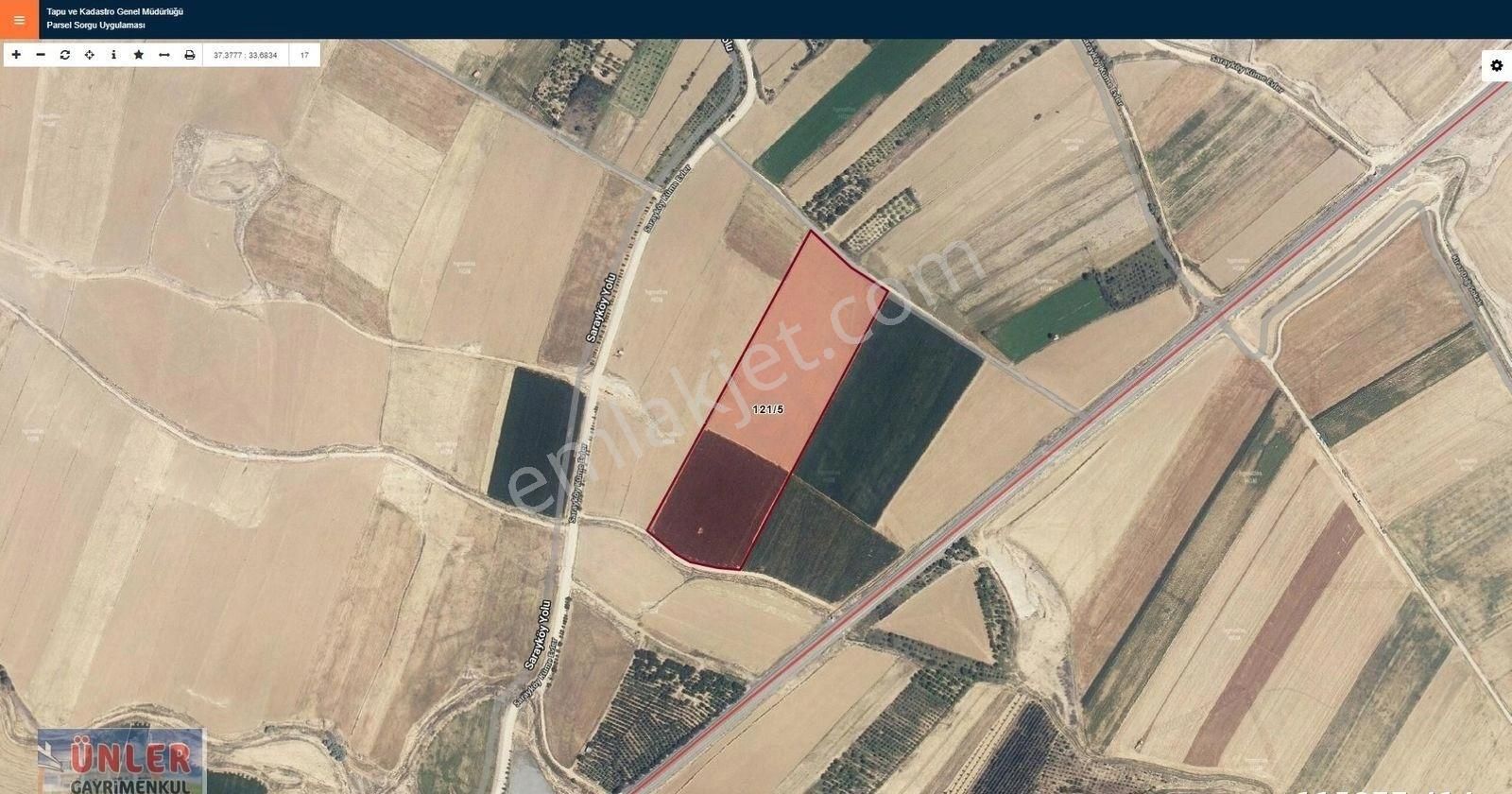The height and width of the screenshot is (794, 1512).
Task: Zoom in with the plus icon
Action: [16, 55]
